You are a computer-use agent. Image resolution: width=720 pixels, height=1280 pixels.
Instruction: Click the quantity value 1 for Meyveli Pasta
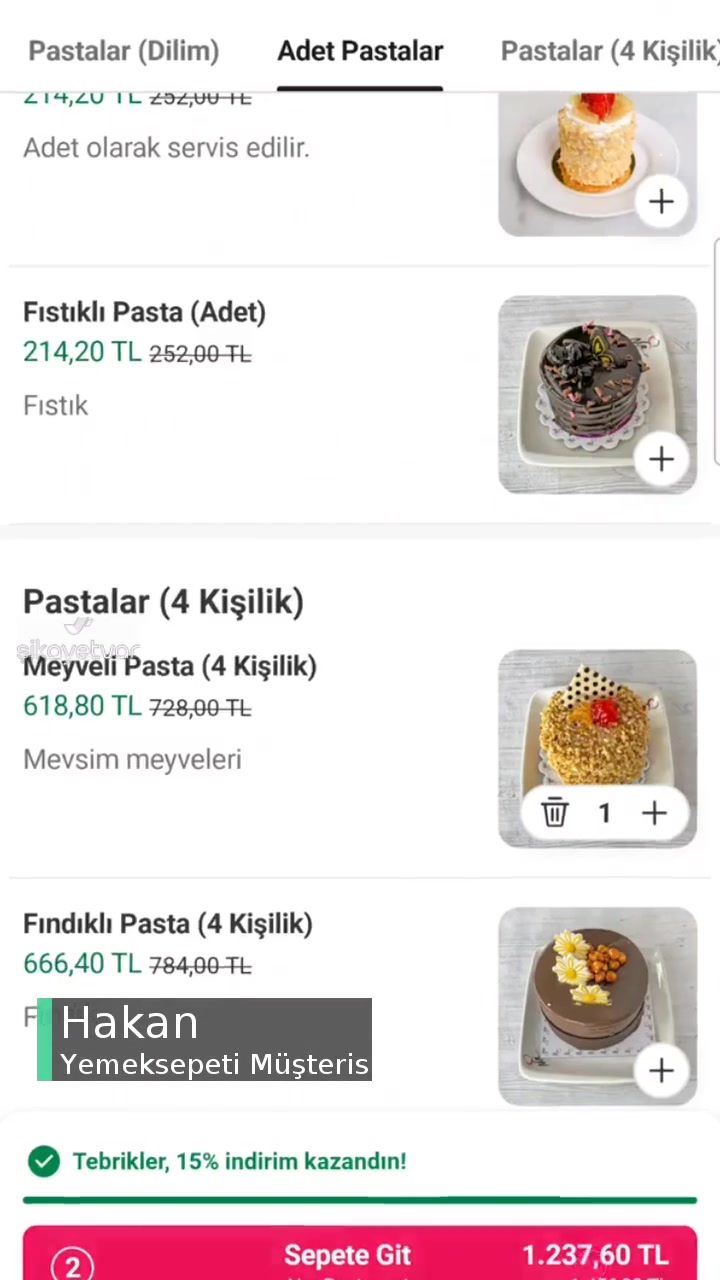tap(604, 813)
